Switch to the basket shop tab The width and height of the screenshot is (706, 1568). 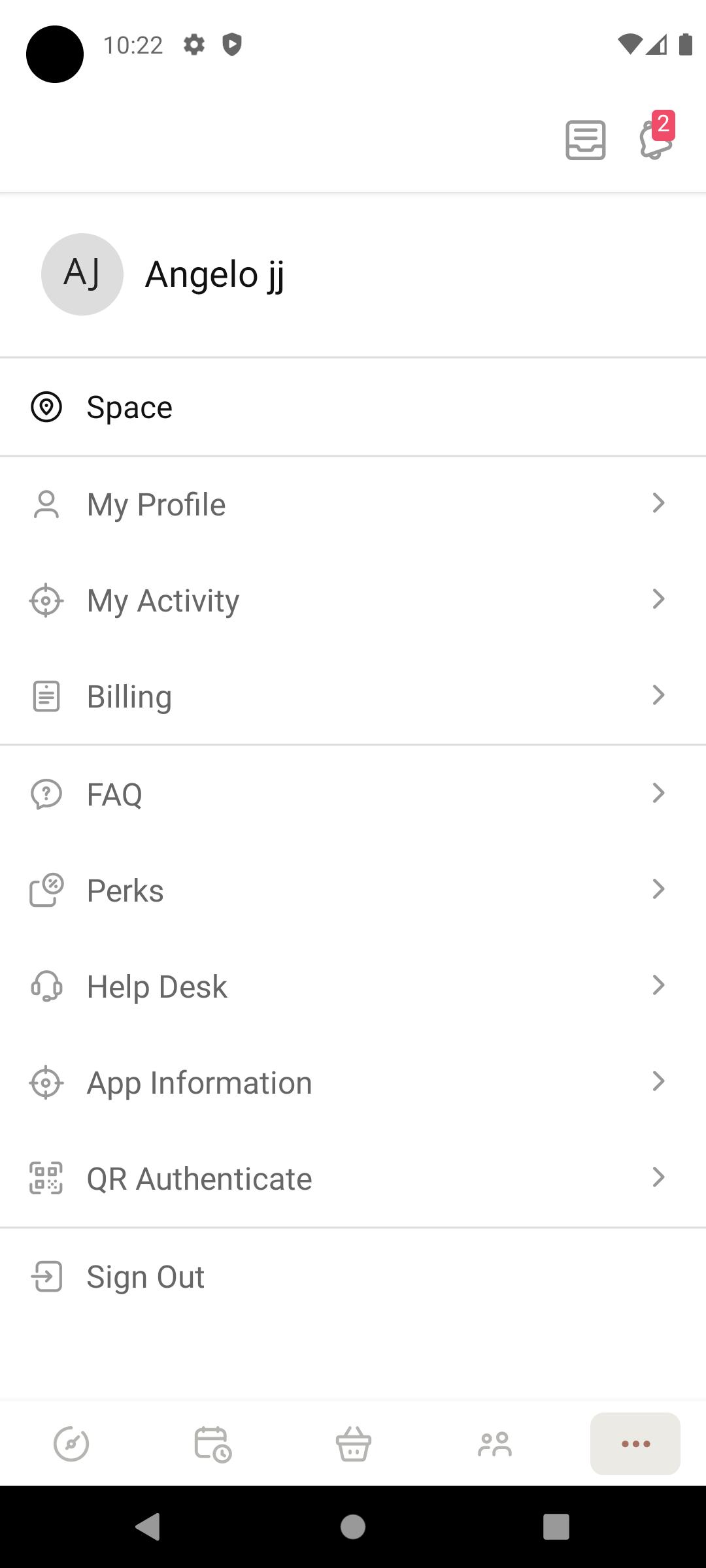pos(354,1444)
